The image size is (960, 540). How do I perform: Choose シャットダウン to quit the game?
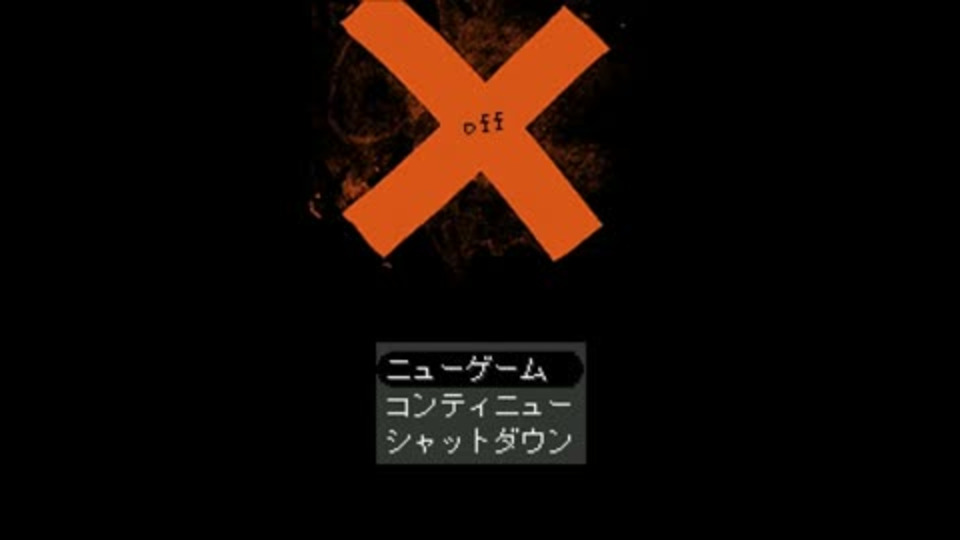[x=478, y=441]
